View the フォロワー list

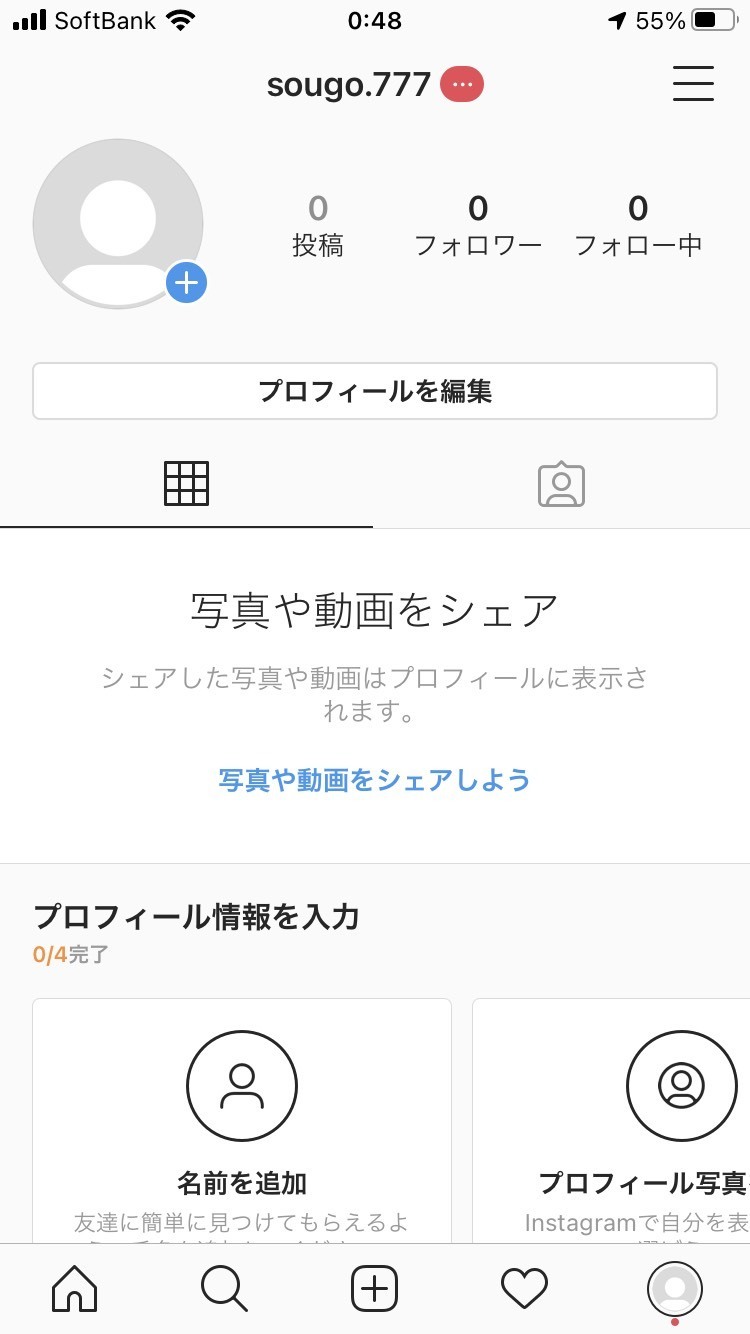(x=478, y=225)
